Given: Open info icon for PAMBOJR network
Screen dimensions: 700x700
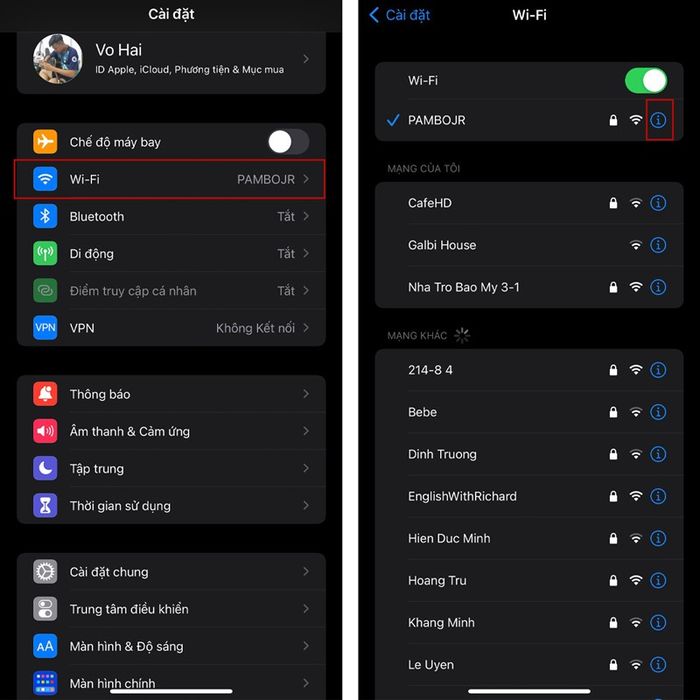Looking at the screenshot, I should [658, 120].
